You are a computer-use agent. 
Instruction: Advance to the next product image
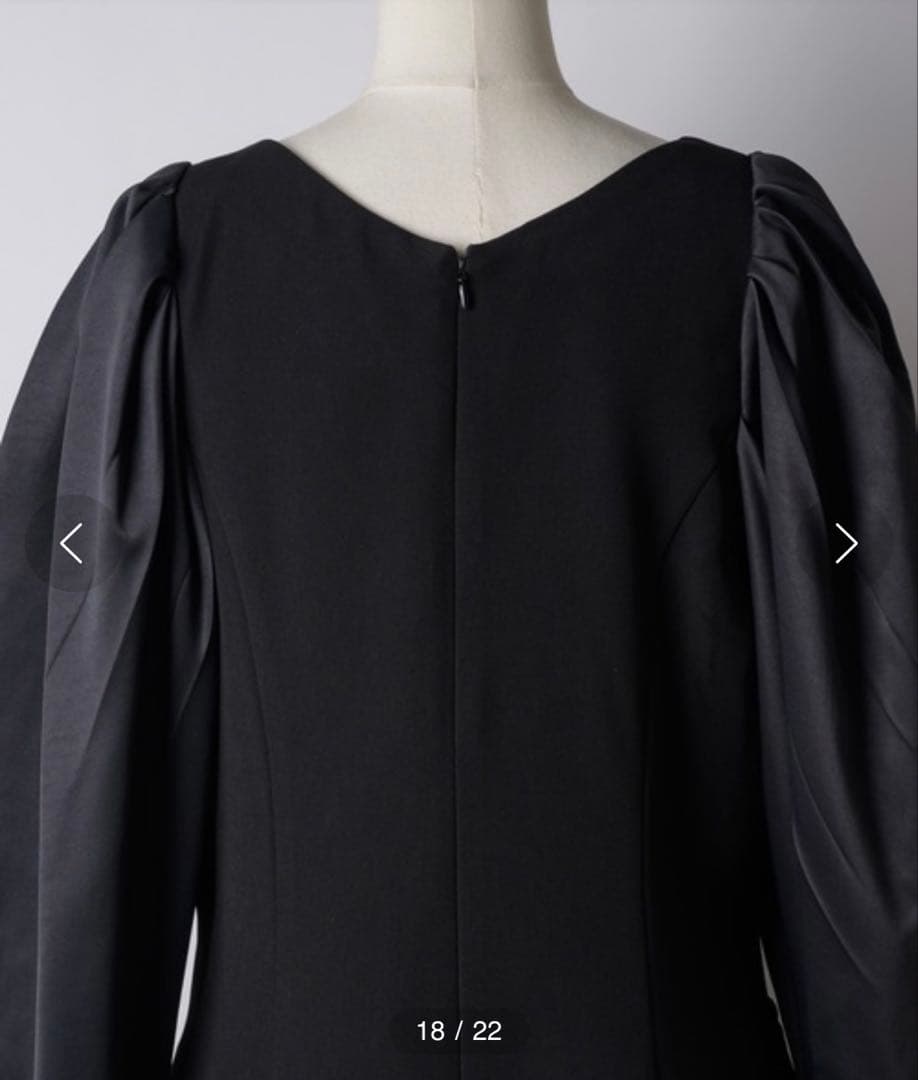click(x=846, y=544)
